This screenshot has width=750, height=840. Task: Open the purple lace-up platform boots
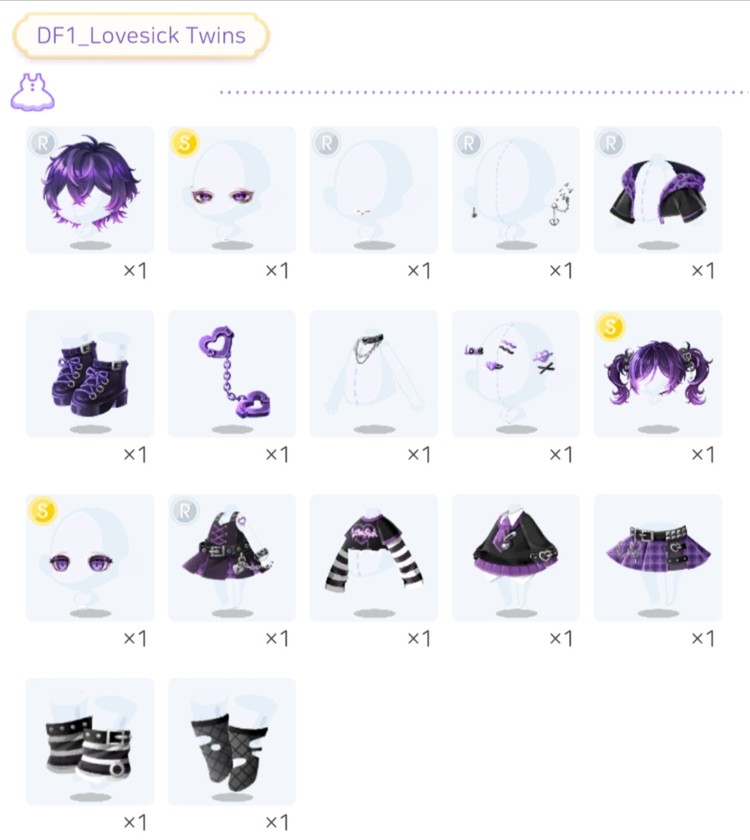(90, 373)
